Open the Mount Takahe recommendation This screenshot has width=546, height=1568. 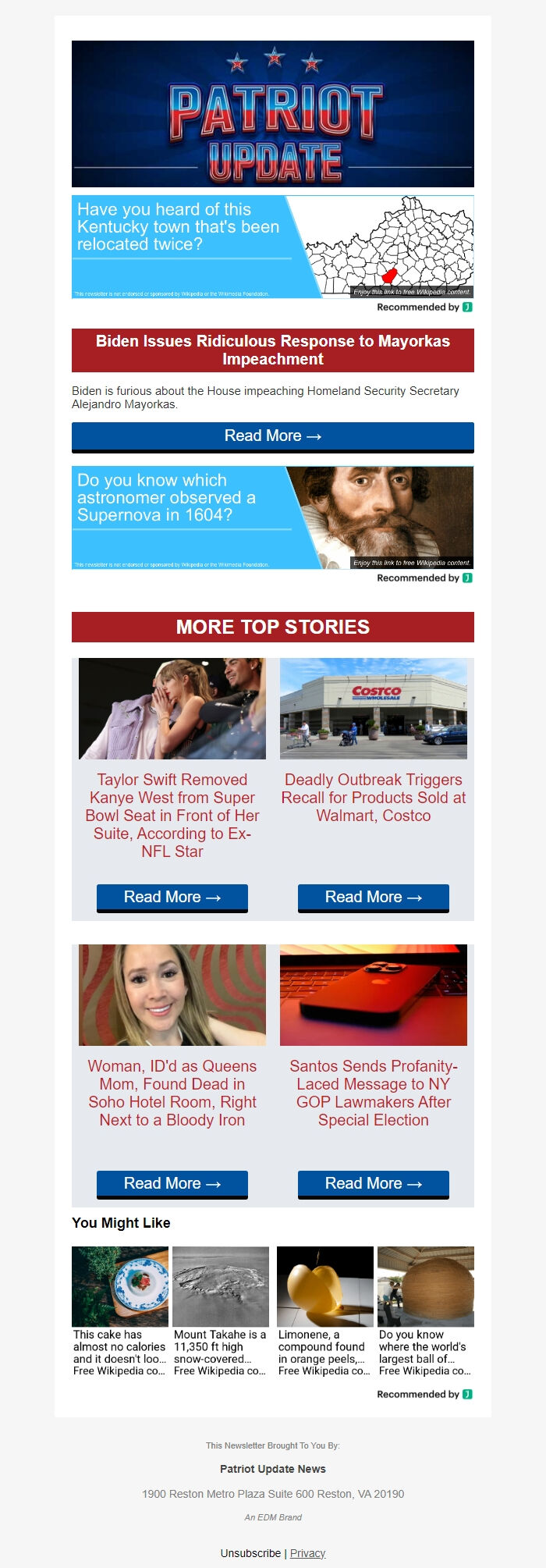[x=221, y=1311]
